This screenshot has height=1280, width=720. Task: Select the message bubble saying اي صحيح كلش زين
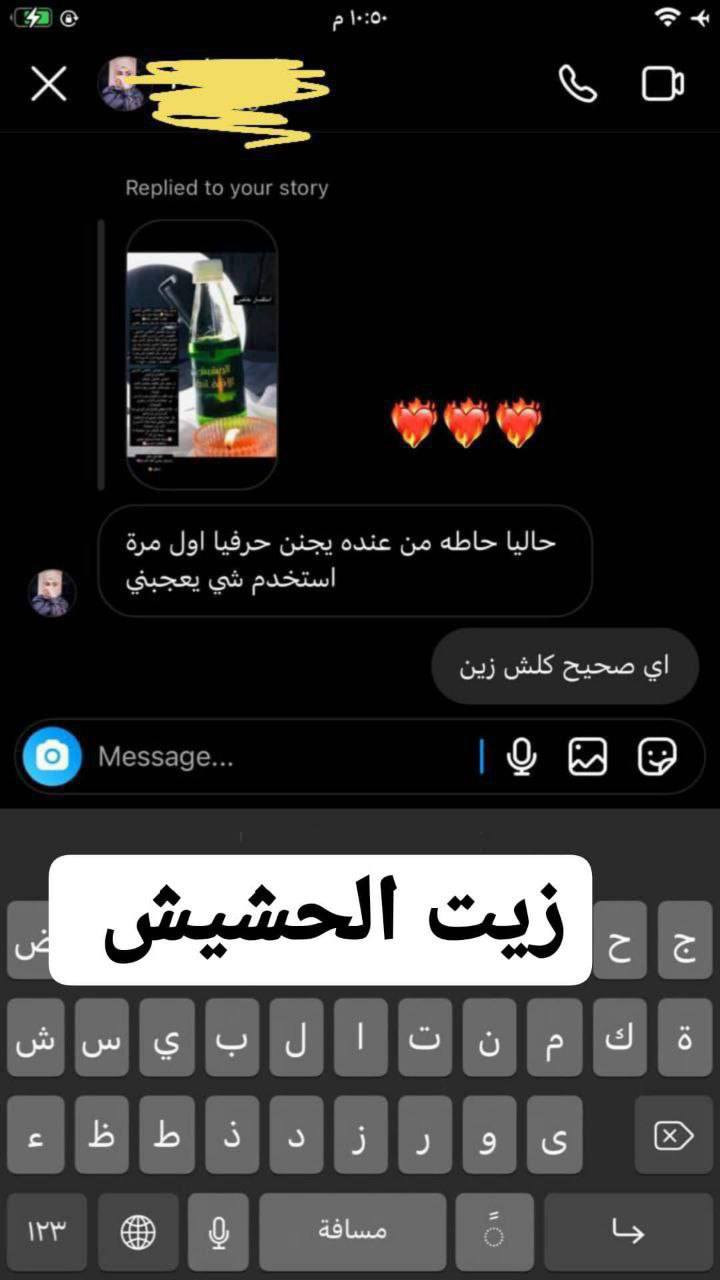click(x=565, y=667)
